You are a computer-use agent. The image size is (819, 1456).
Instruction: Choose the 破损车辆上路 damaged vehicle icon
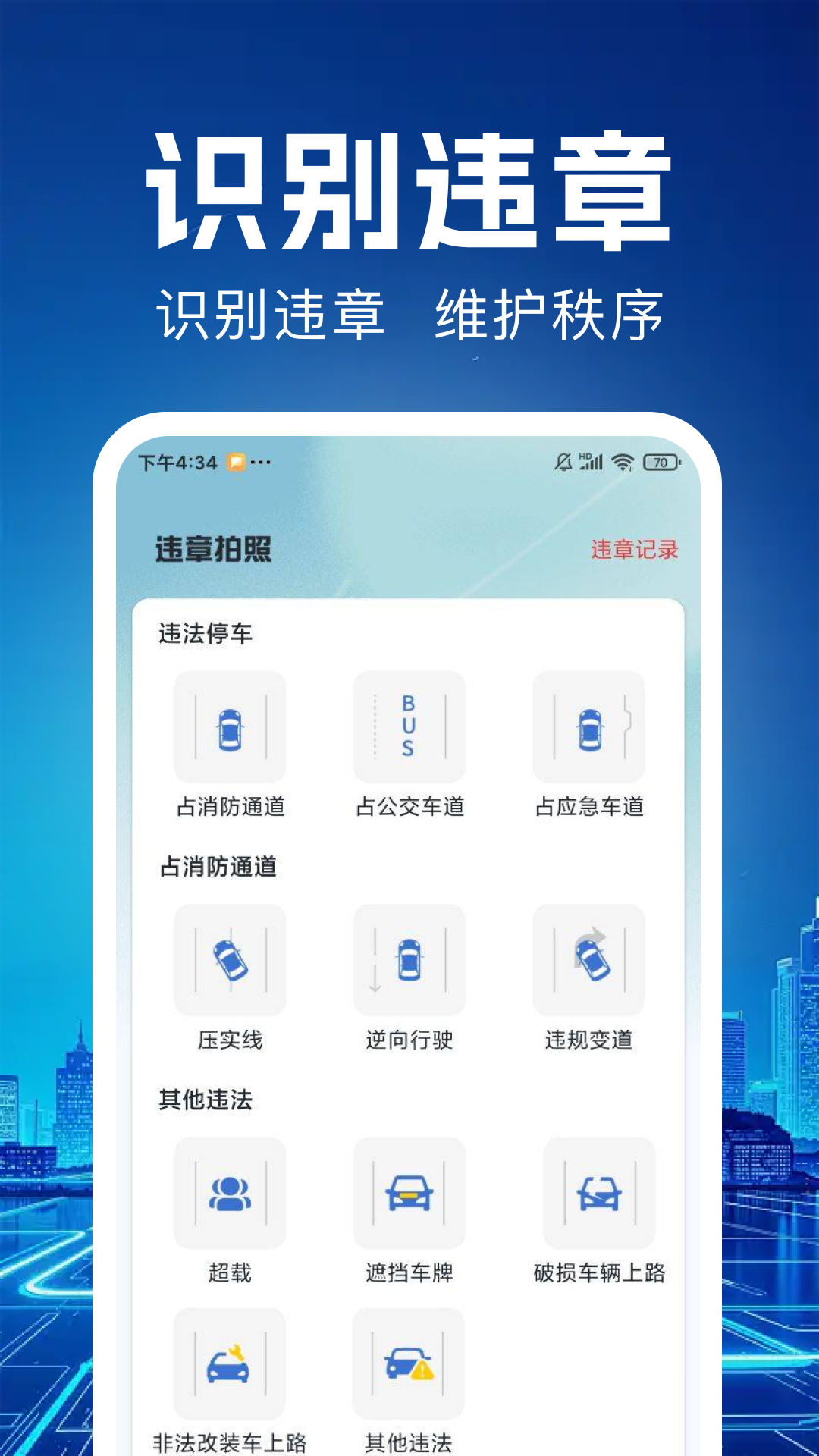(x=599, y=1193)
